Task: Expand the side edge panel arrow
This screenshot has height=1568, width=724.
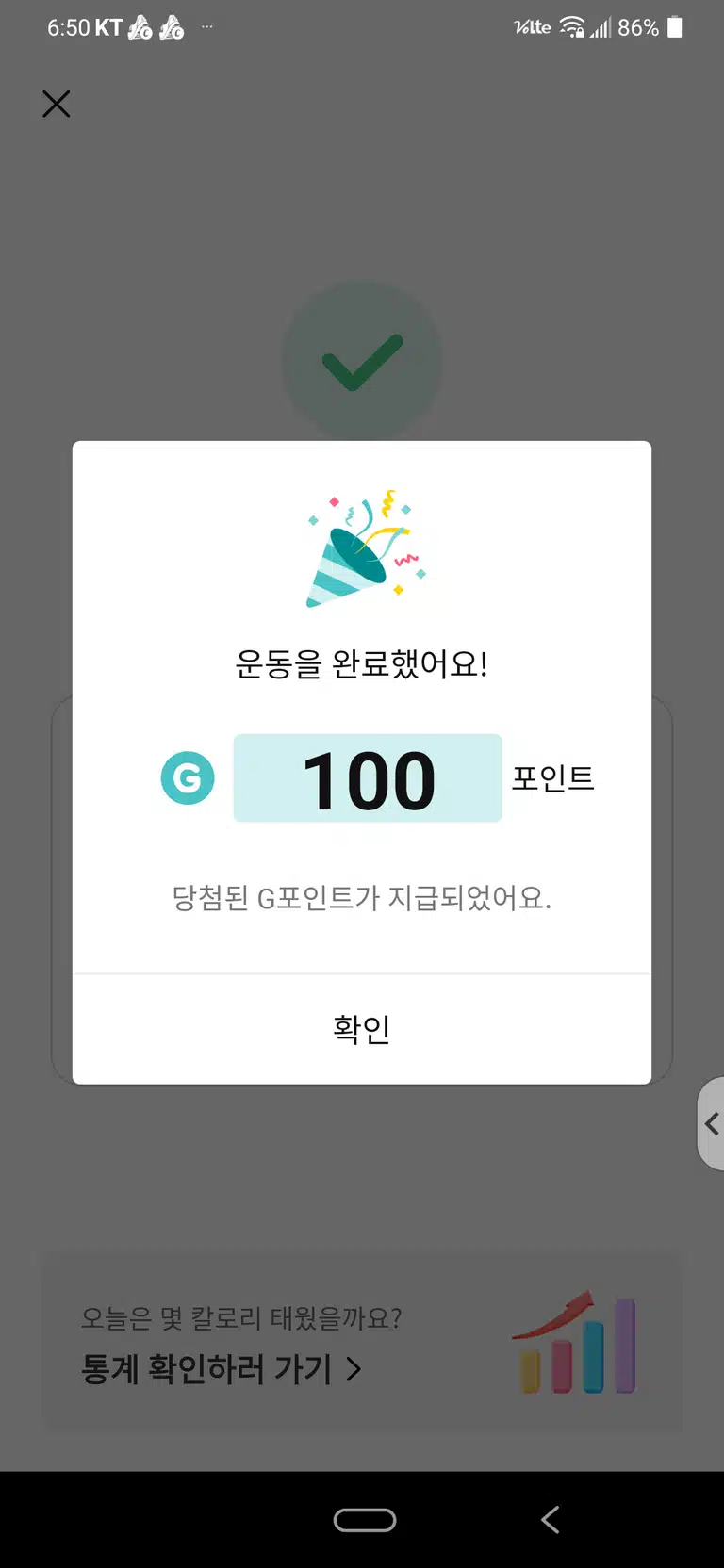Action: pyautogui.click(x=711, y=1123)
